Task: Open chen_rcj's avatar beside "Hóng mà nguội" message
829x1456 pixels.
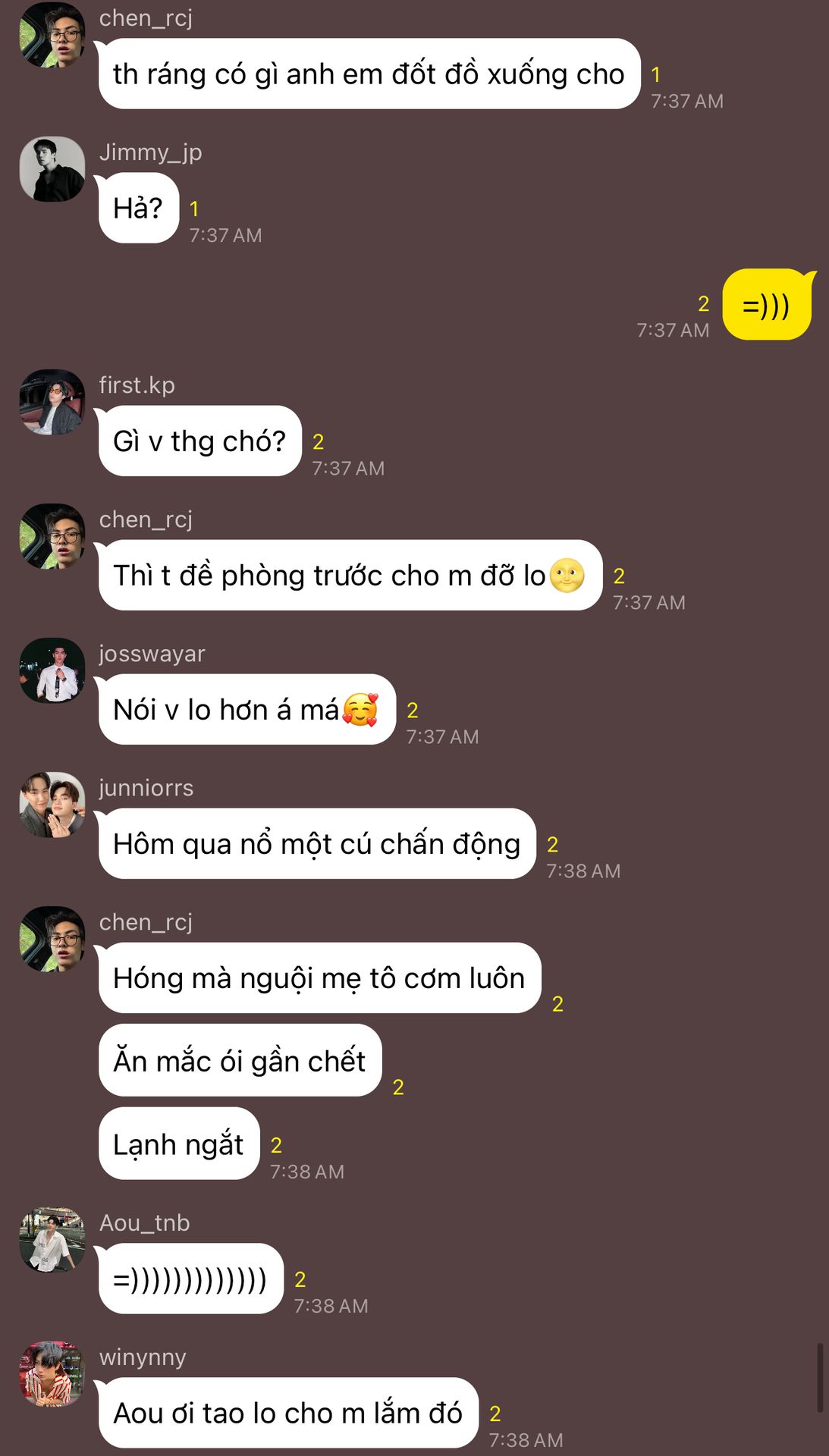Action: 52,939
